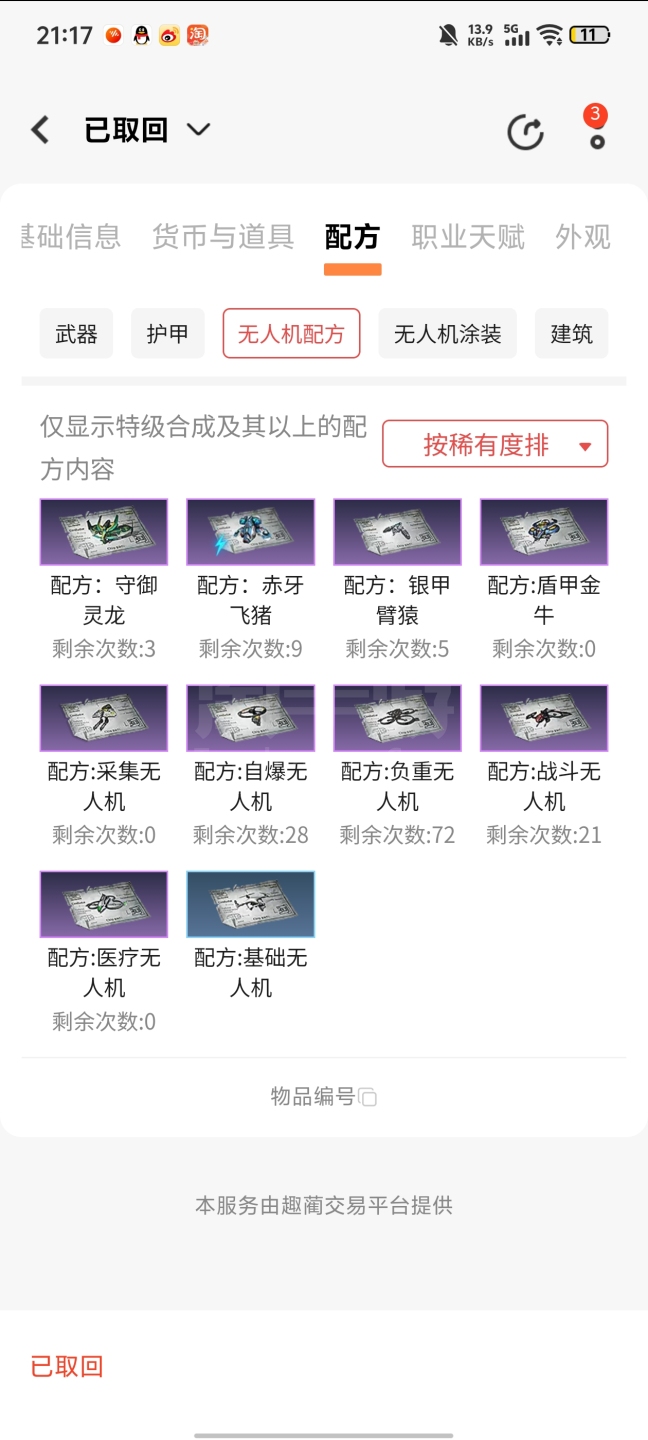The height and width of the screenshot is (1440, 648).
Task: Select the 武器 filter chip
Action: click(x=76, y=334)
